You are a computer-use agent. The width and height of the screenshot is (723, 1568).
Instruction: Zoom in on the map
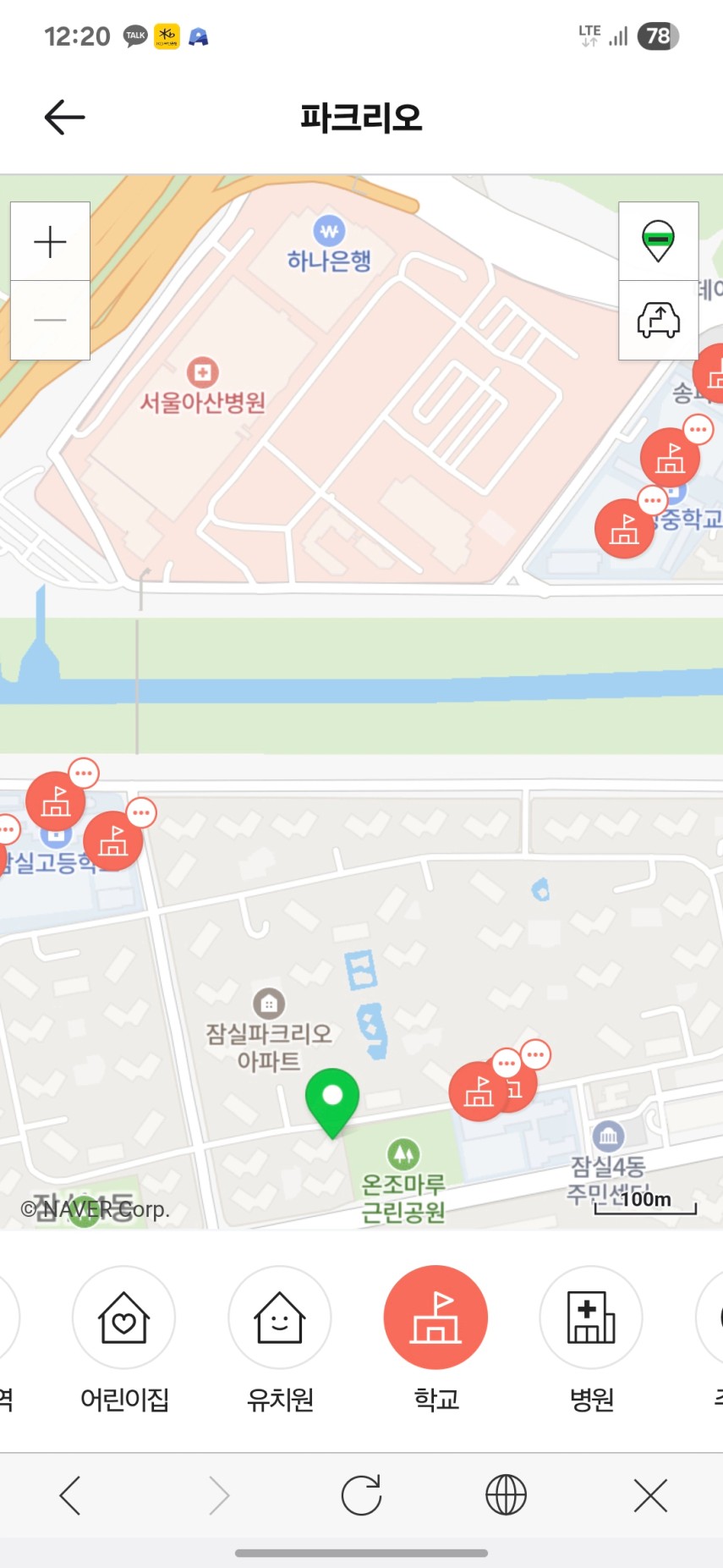pos(50,242)
